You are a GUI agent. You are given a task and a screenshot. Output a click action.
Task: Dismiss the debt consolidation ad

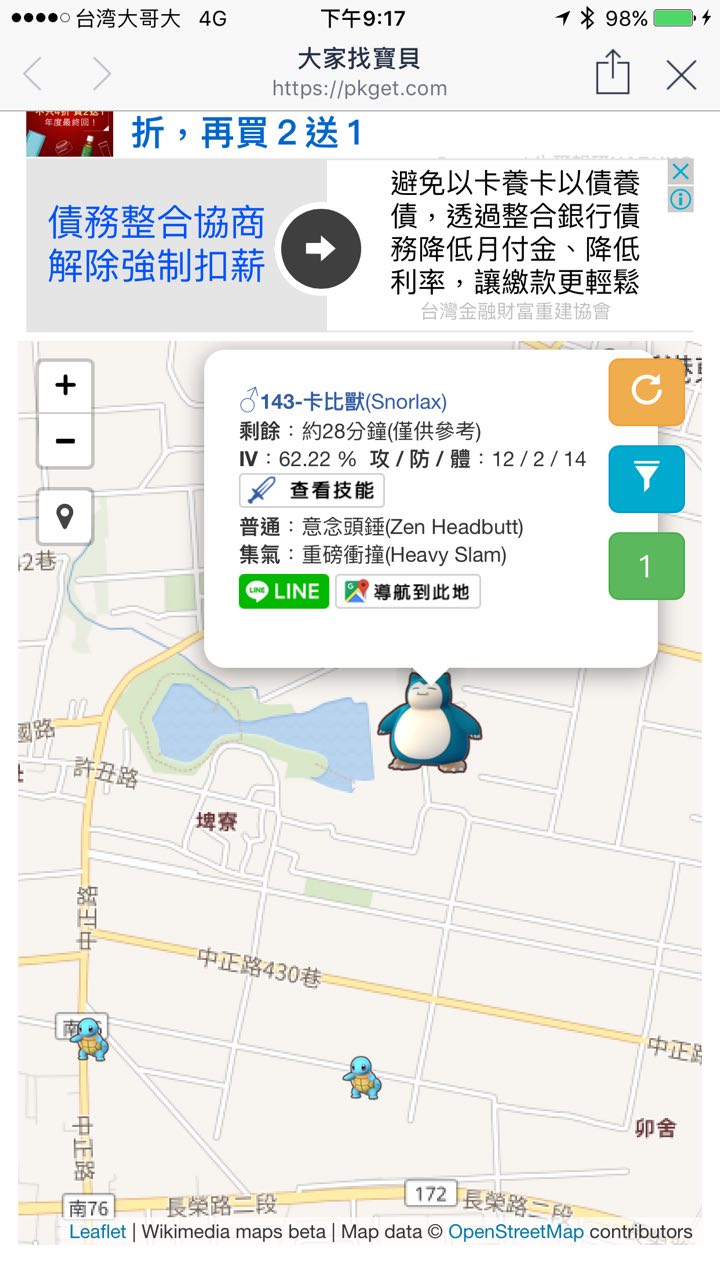click(x=680, y=171)
